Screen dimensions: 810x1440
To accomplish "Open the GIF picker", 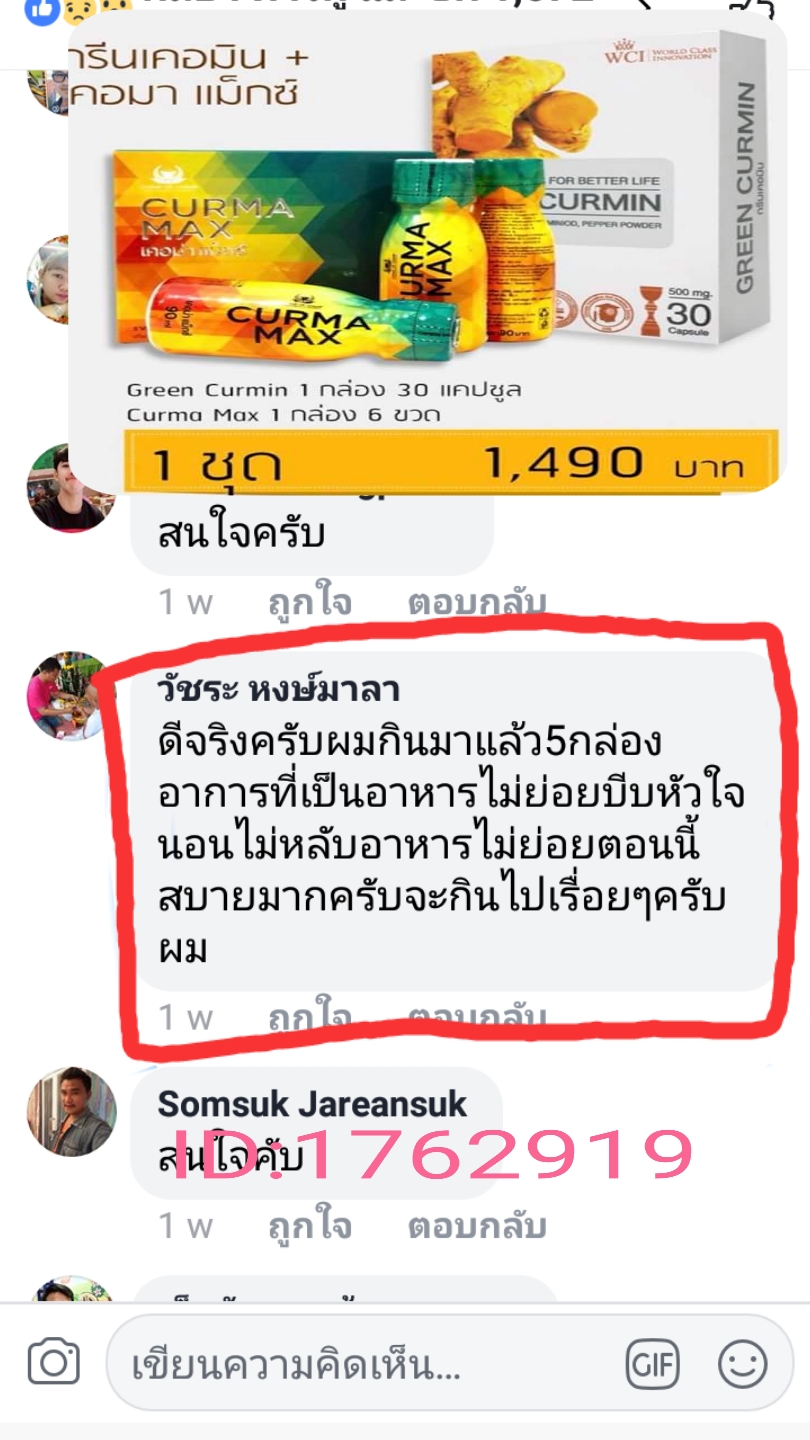I will 652,1365.
